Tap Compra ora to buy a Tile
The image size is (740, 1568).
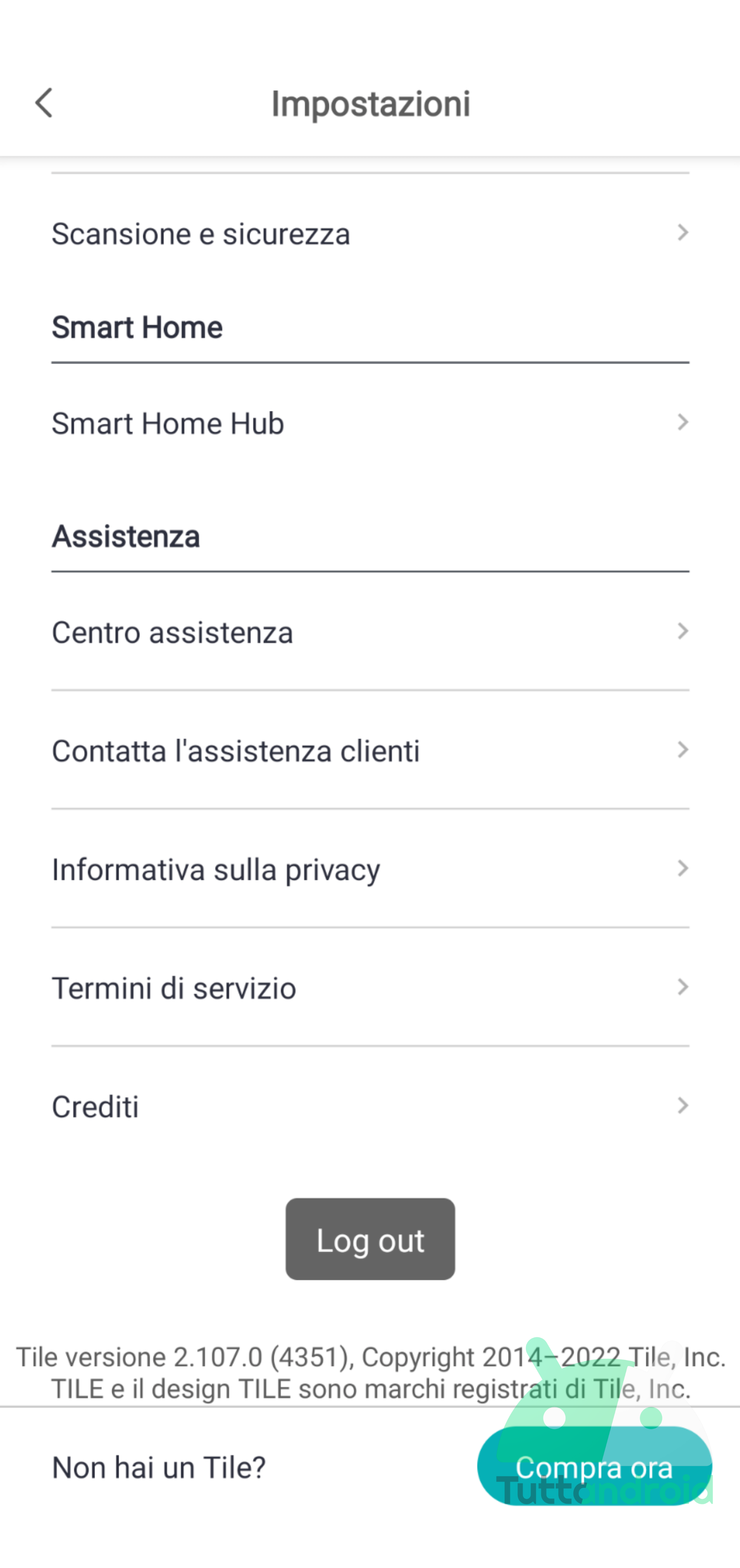594,1467
